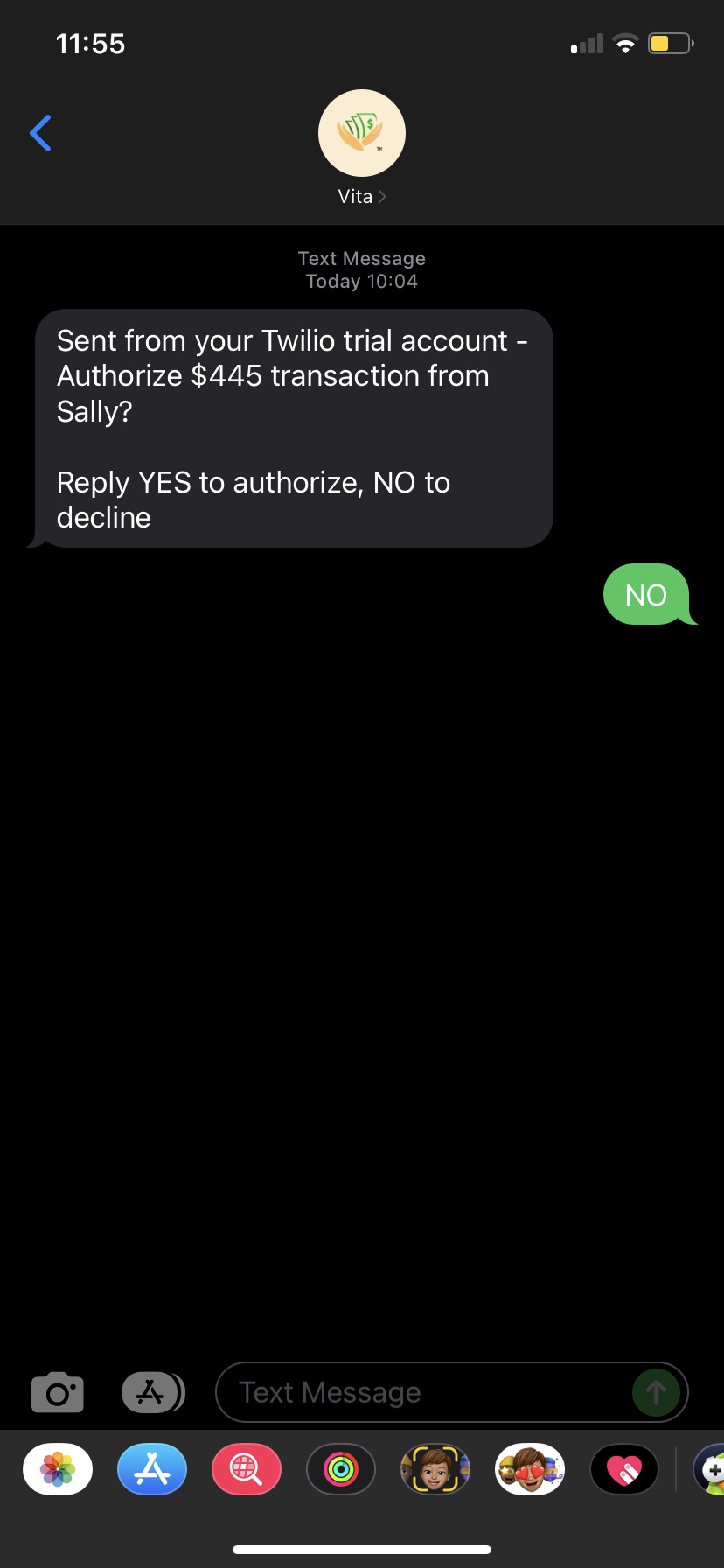Viewport: 724px width, 1568px height.
Task: Tap the battery indicator
Action: pos(668,43)
